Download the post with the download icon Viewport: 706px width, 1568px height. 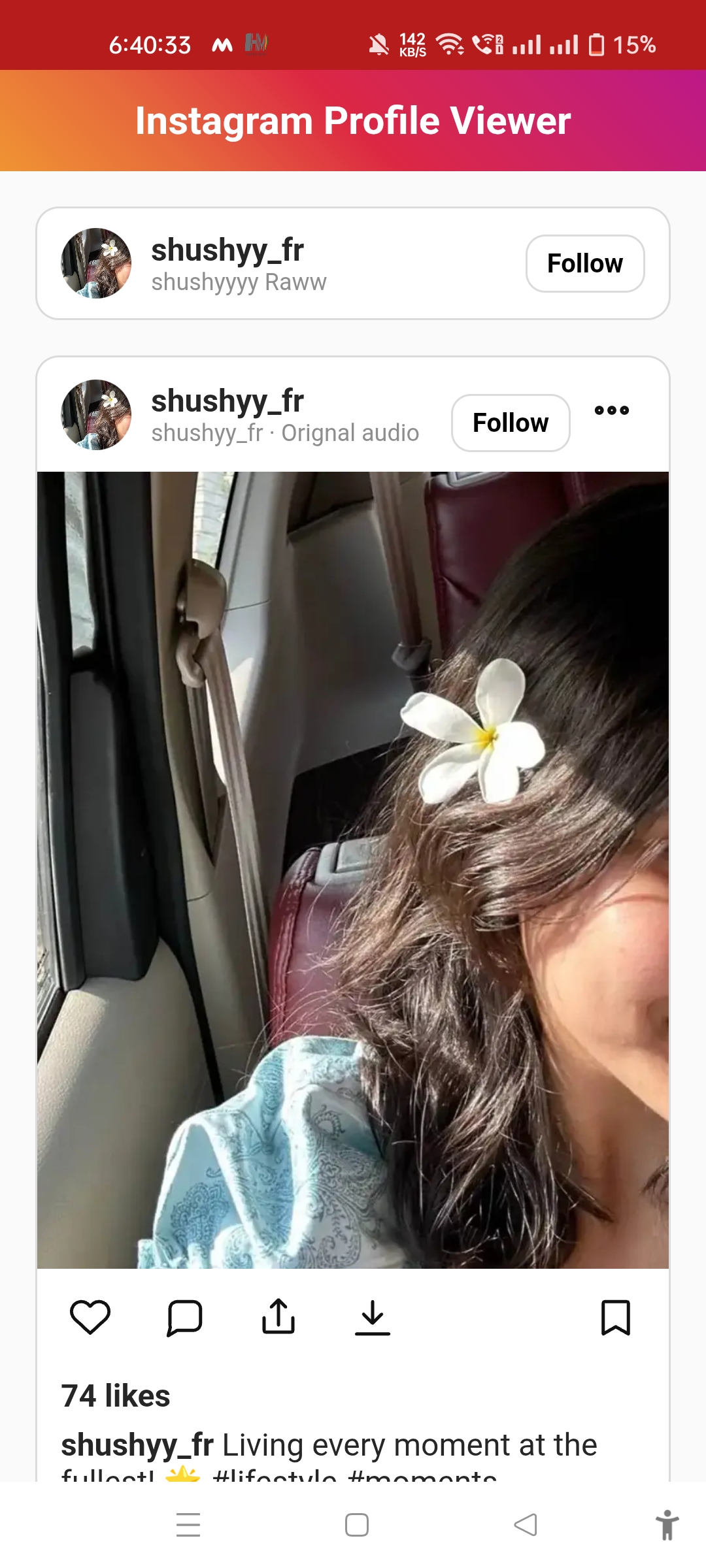373,1317
